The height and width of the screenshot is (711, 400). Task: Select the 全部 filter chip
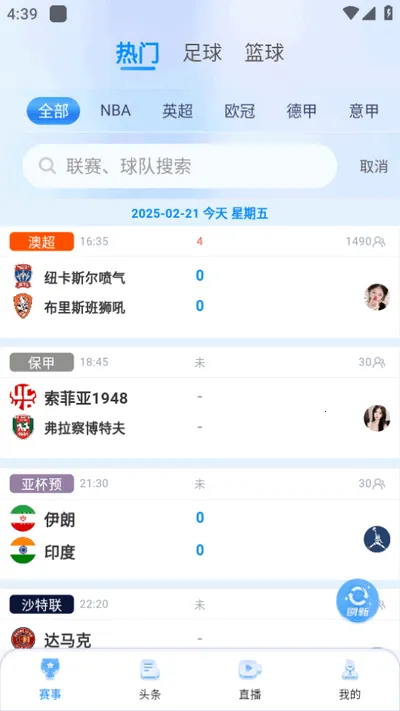pos(54,111)
